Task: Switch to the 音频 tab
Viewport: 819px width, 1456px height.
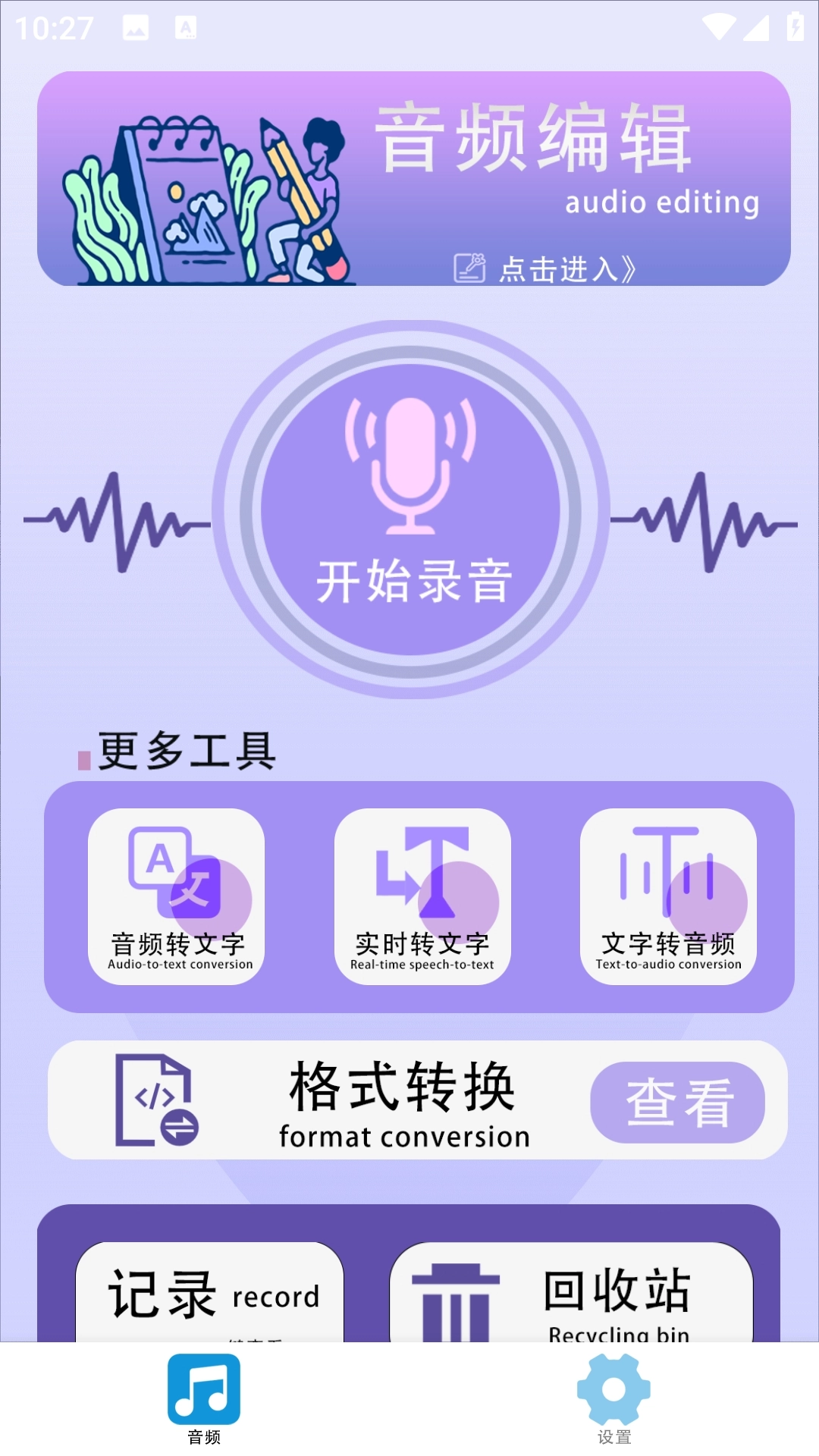Action: pyautogui.click(x=204, y=1398)
